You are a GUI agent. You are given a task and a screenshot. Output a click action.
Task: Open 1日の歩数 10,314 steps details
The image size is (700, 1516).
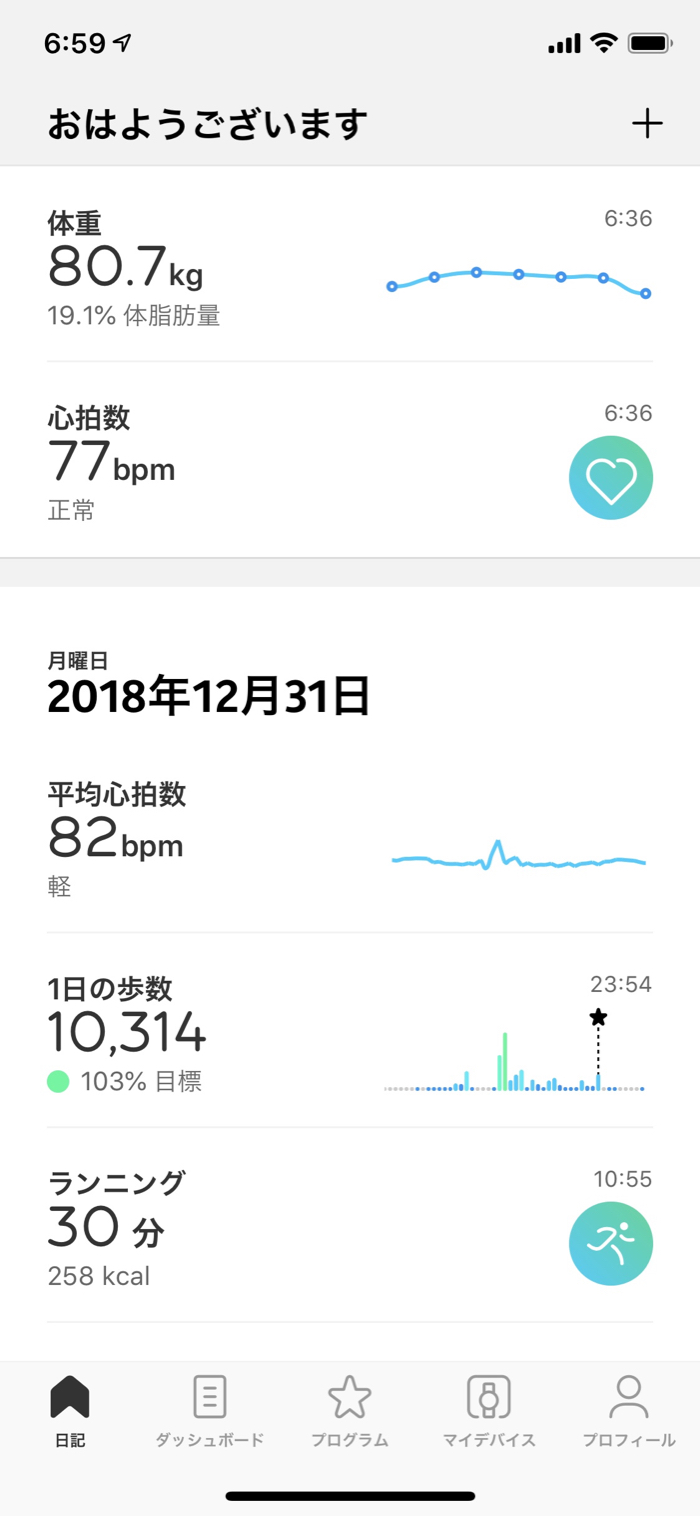(x=350, y=1034)
